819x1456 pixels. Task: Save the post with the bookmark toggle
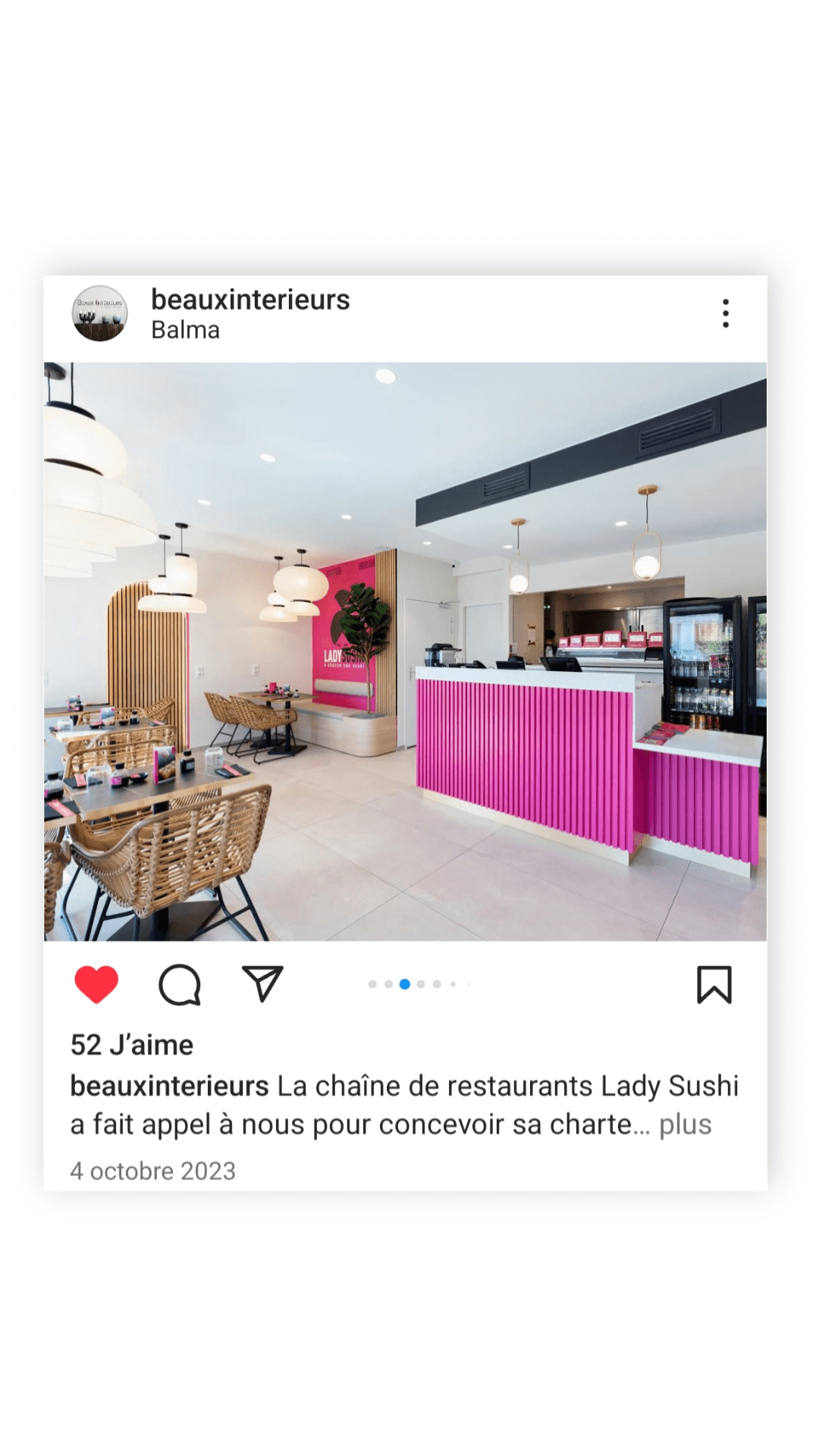click(x=713, y=984)
